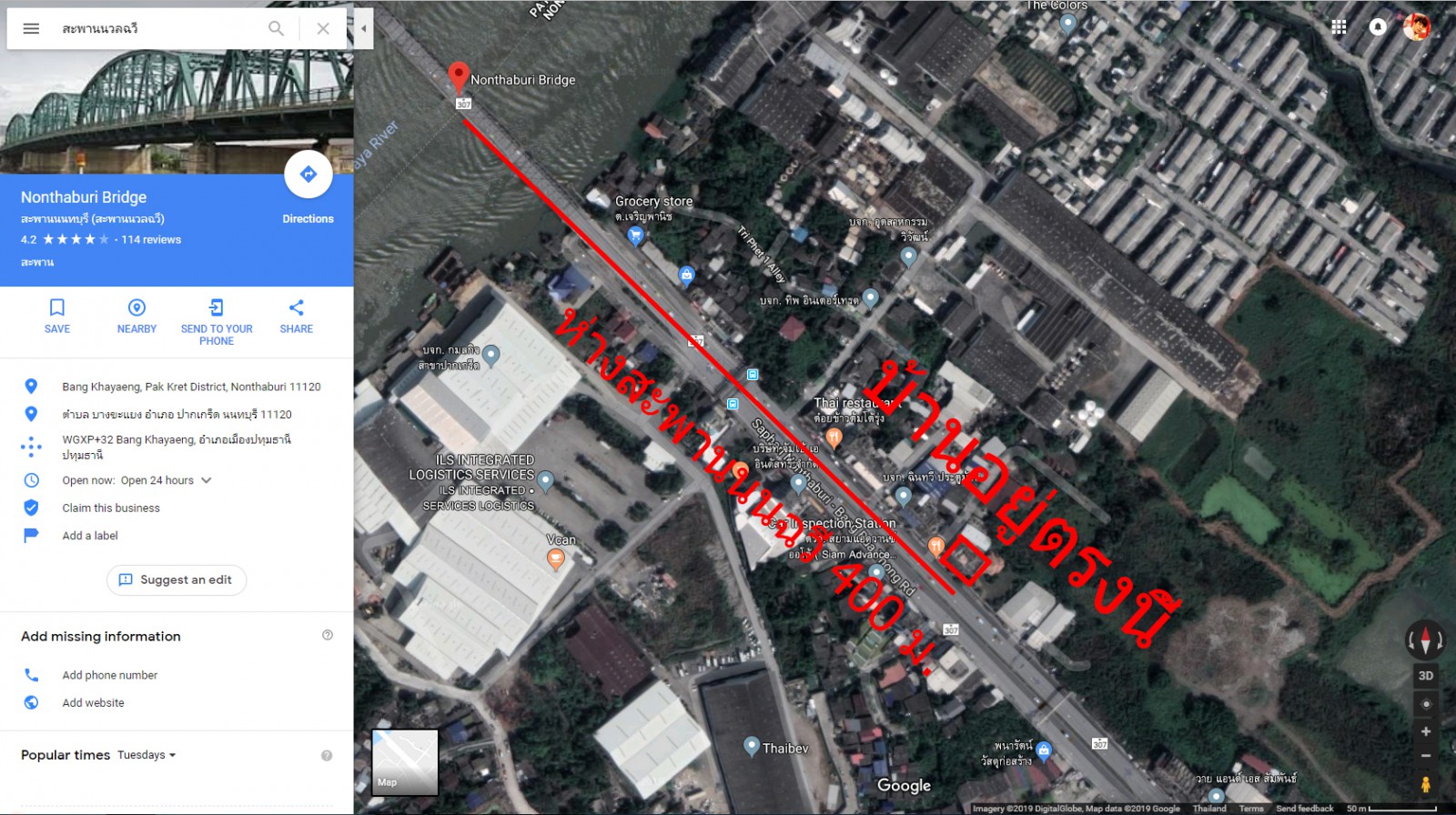Share this place
Viewport: 1456px width, 815px height.
coord(296,315)
